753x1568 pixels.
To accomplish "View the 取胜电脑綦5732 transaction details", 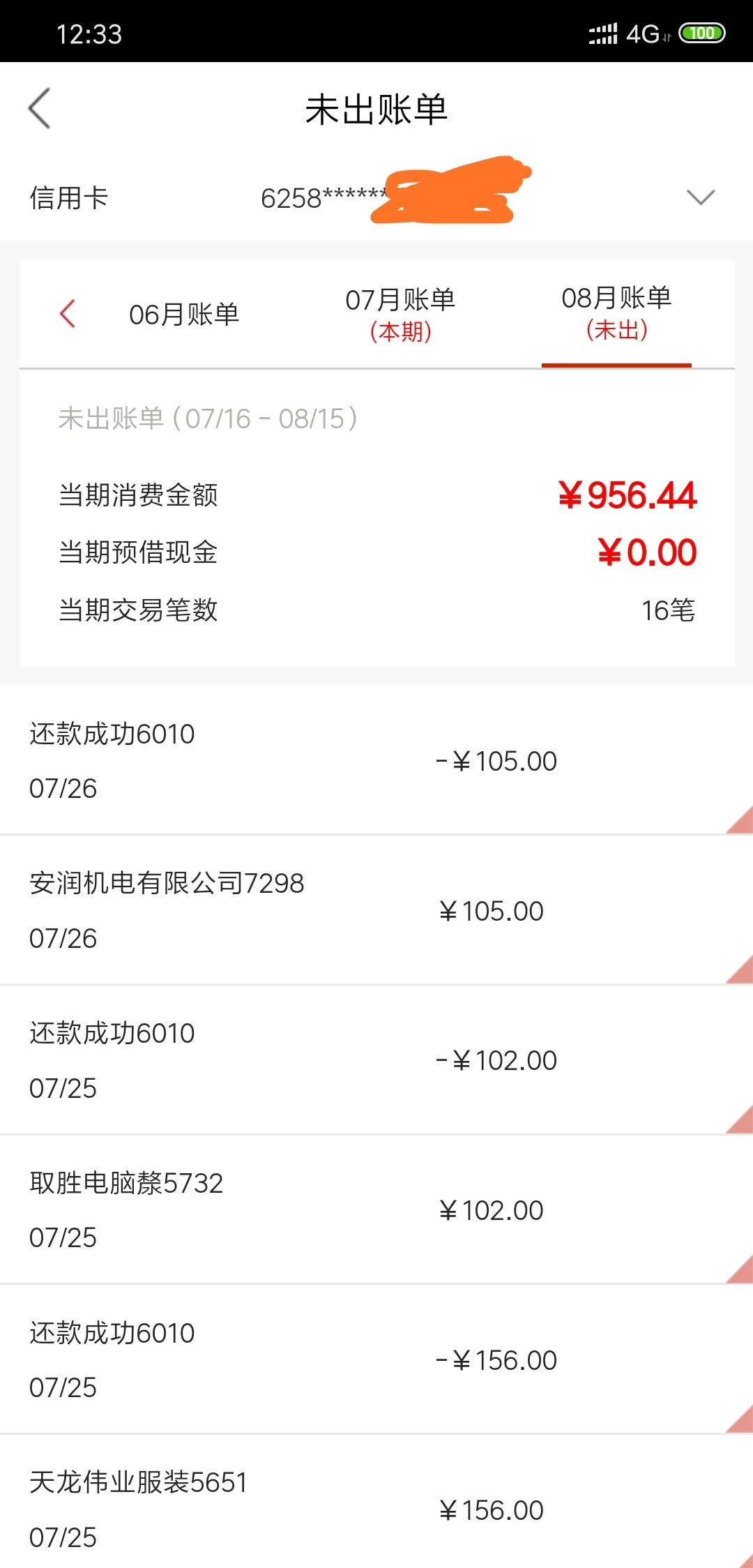I will click(376, 1210).
